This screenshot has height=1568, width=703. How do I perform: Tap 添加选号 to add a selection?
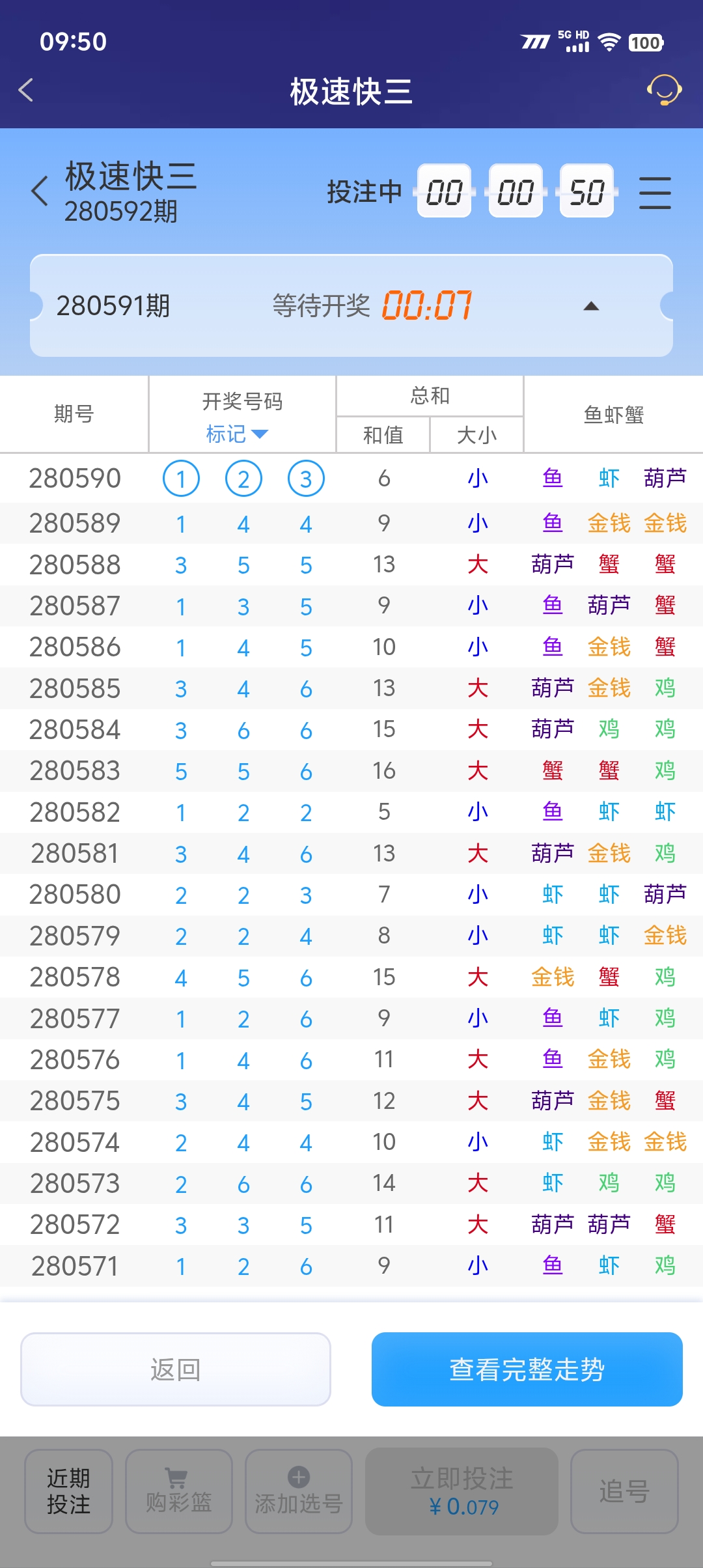[299, 1491]
